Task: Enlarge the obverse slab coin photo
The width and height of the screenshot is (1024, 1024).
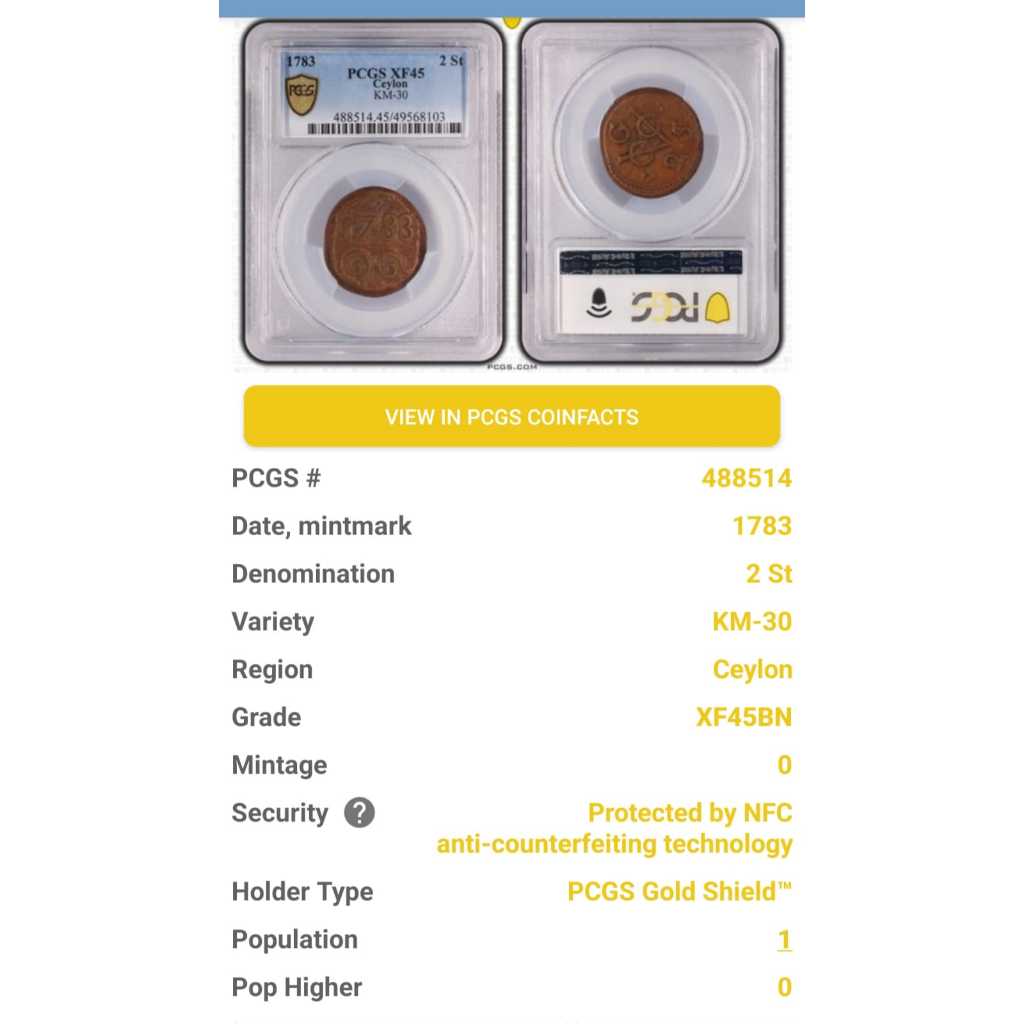Action: click(372, 195)
